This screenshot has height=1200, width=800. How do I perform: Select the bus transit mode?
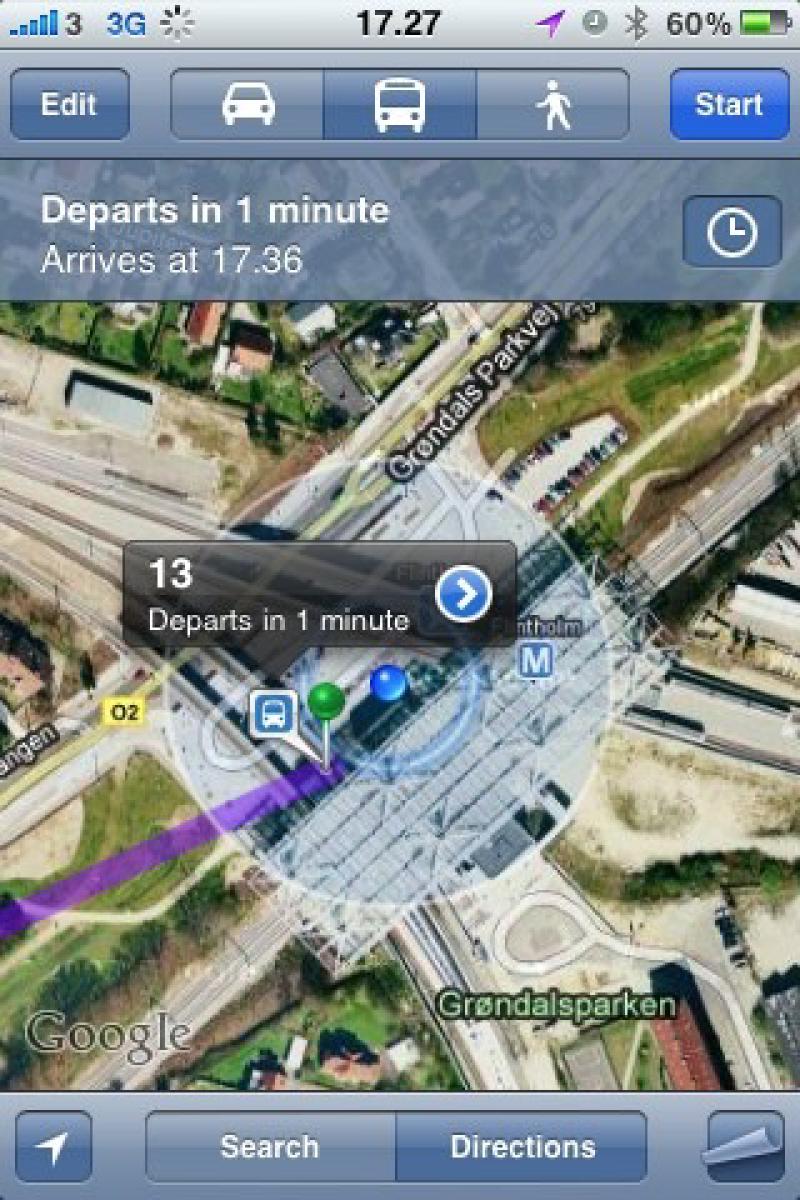[400, 104]
